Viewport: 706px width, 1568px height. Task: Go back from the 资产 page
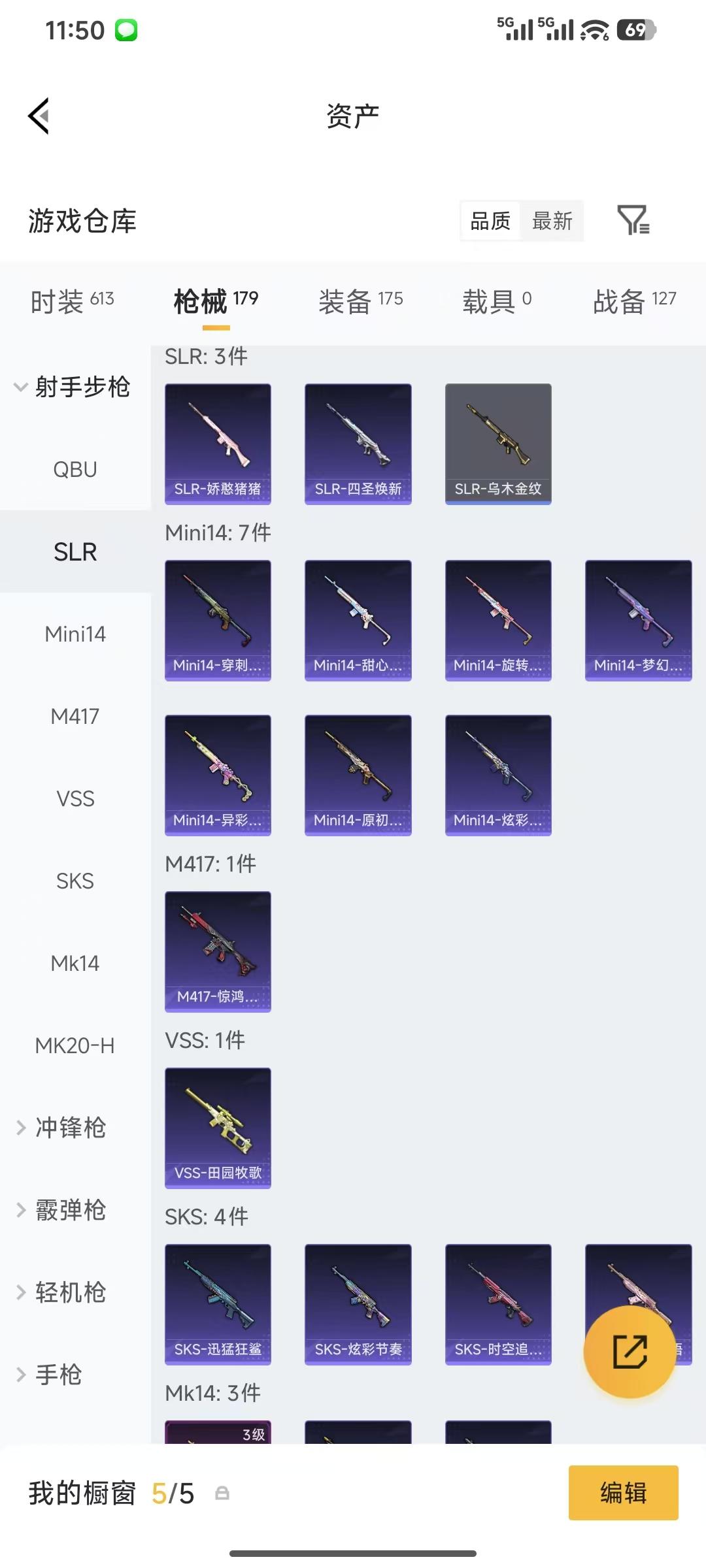(39, 116)
